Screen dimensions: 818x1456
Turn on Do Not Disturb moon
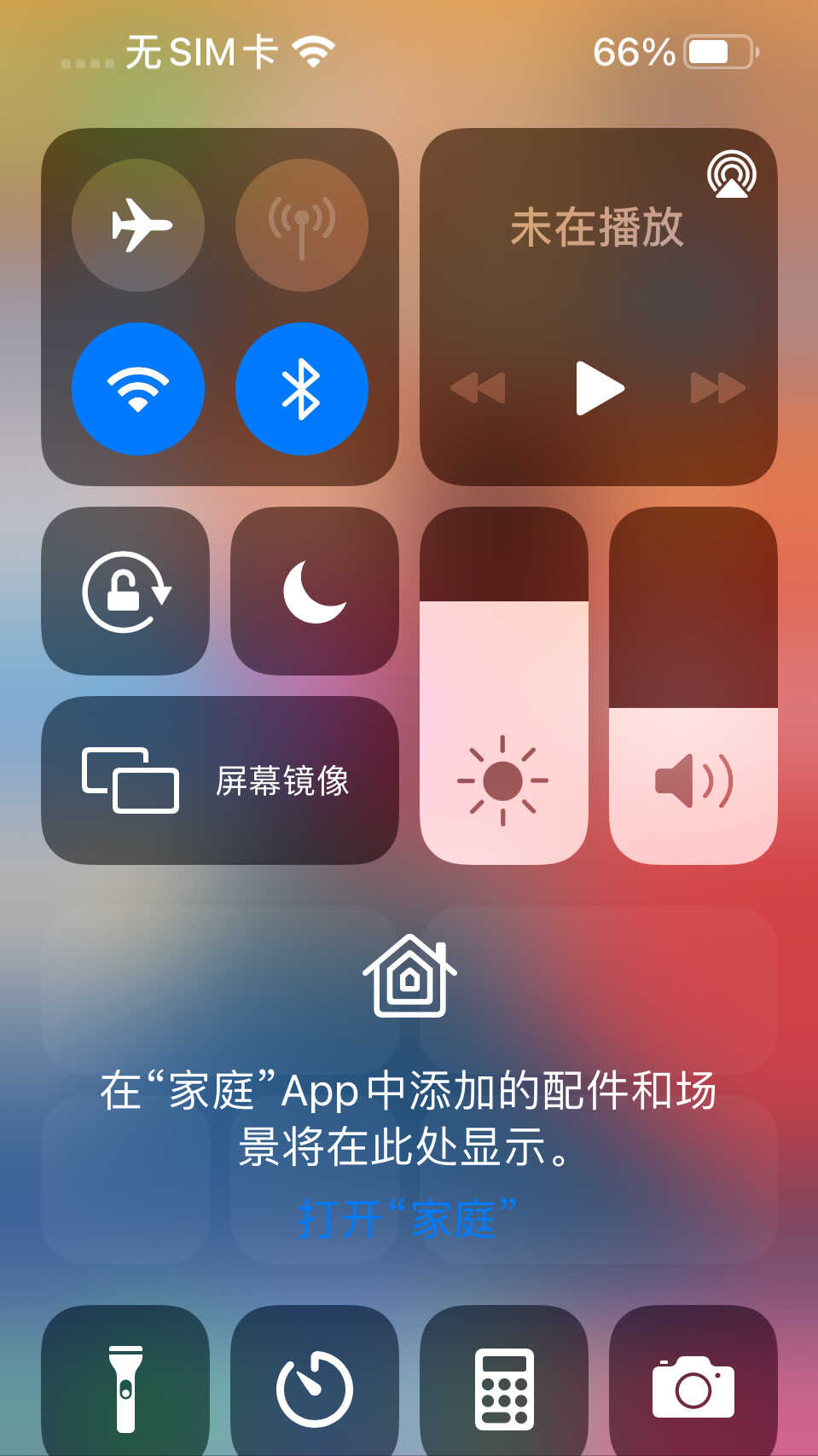pos(314,591)
